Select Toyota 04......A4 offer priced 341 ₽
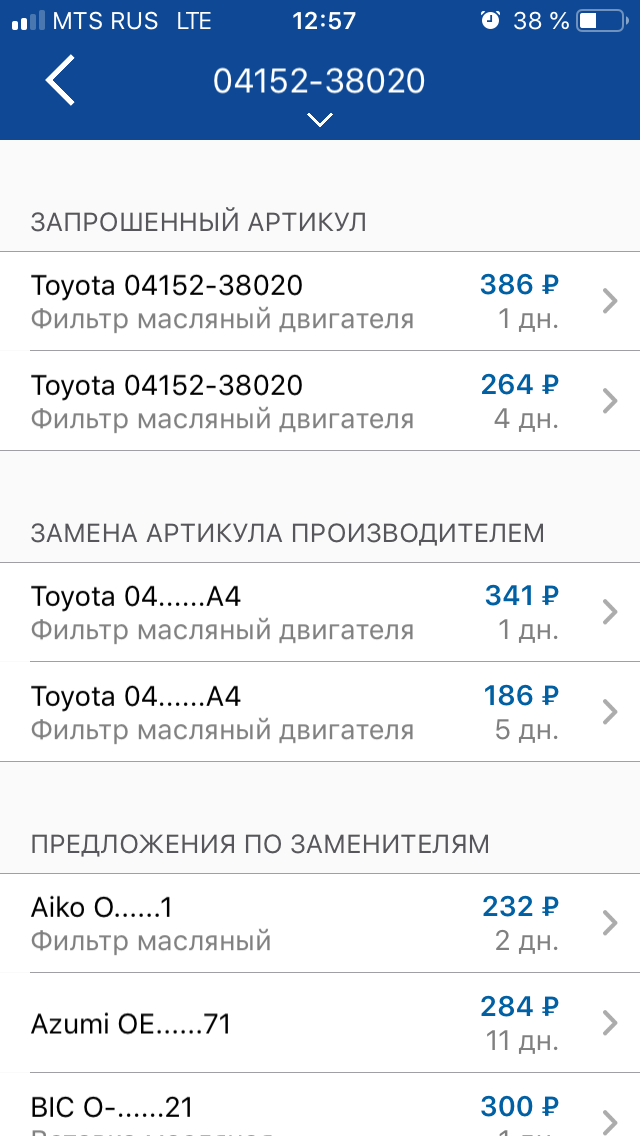Image resolution: width=640 pixels, height=1136 pixels. tap(320, 612)
